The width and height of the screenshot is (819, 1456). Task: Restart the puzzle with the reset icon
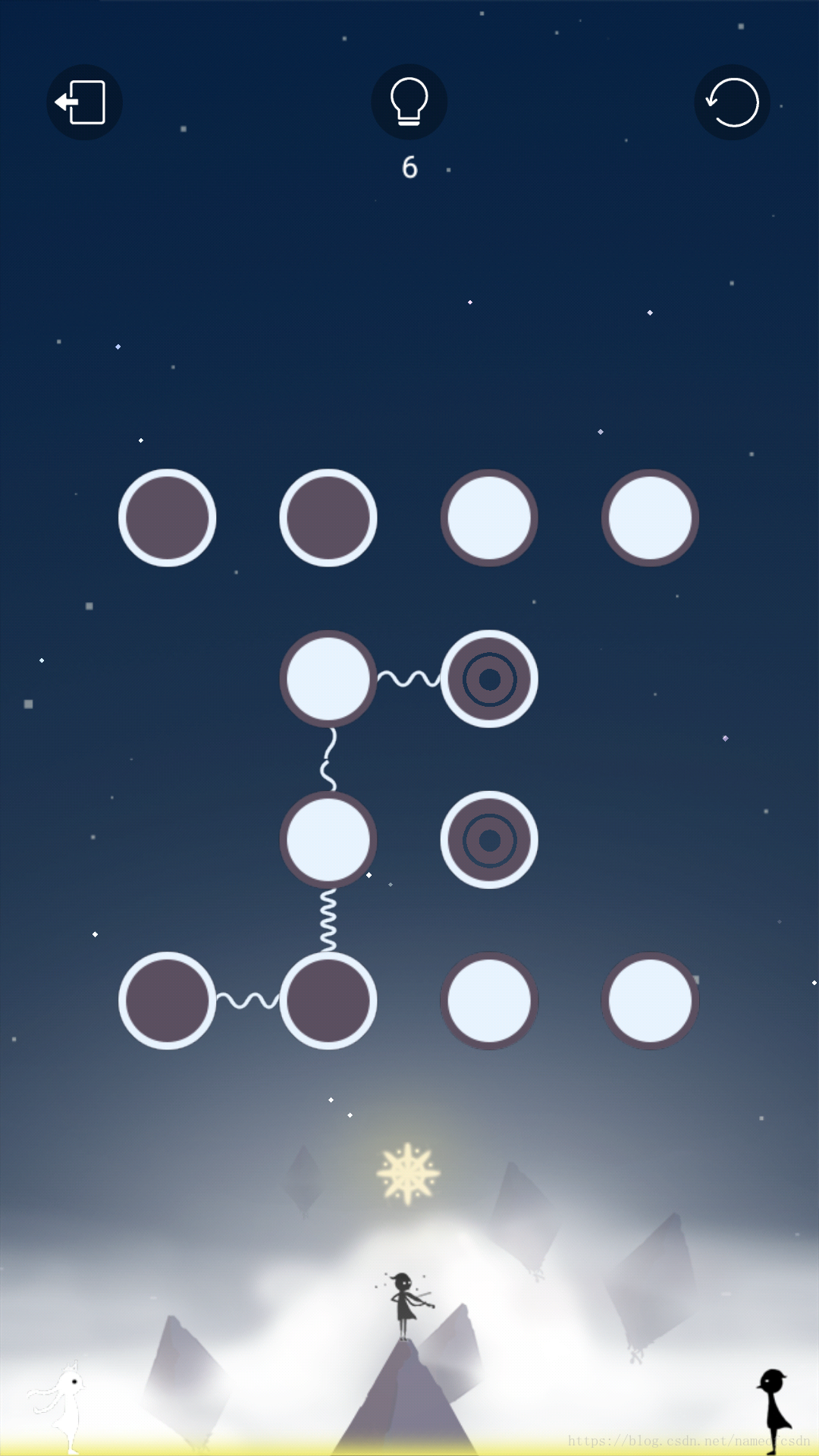[732, 102]
